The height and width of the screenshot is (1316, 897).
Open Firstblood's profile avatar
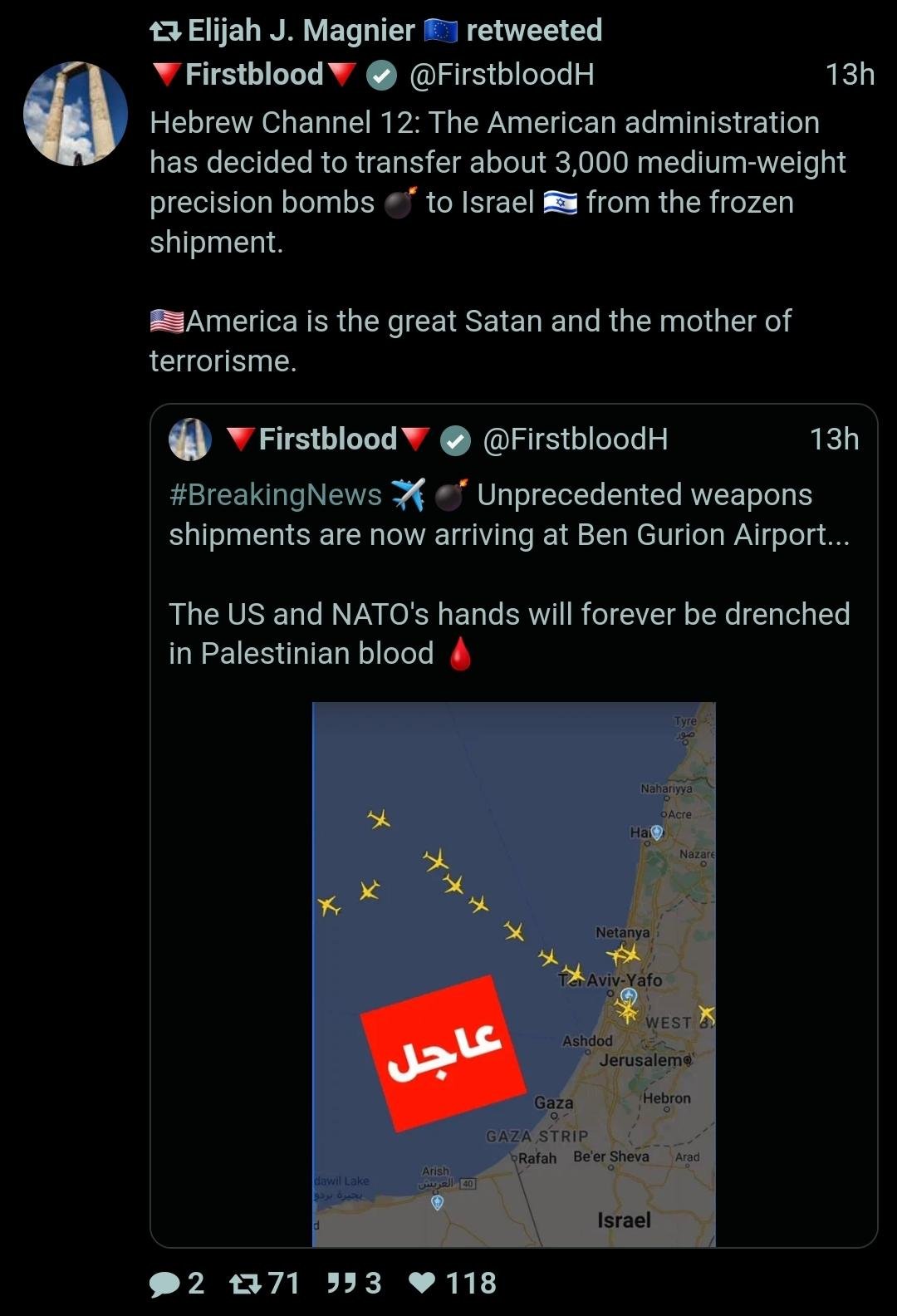click(x=76, y=114)
